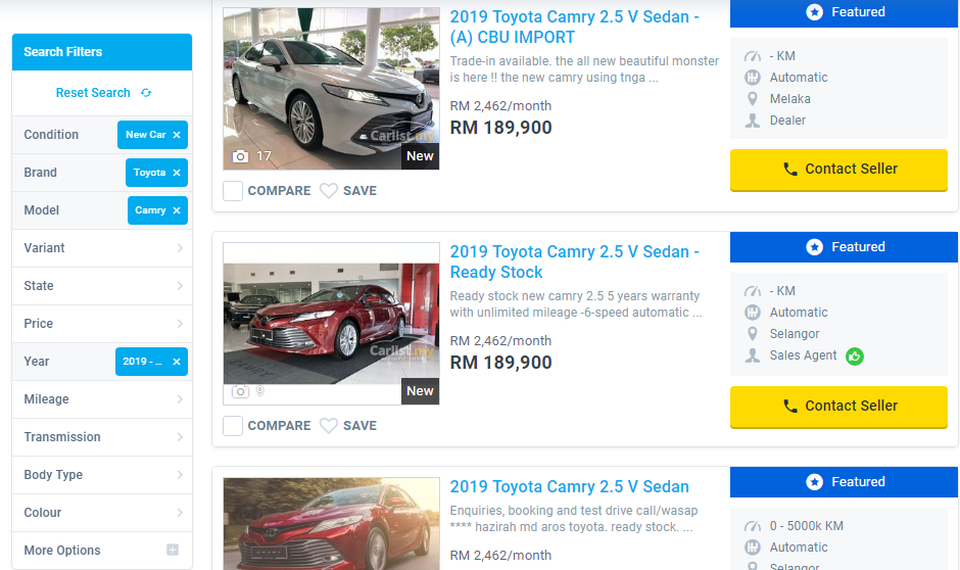Viewport: 960px width, 570px height.
Task: Open the Colour filter
Action: [x=102, y=513]
